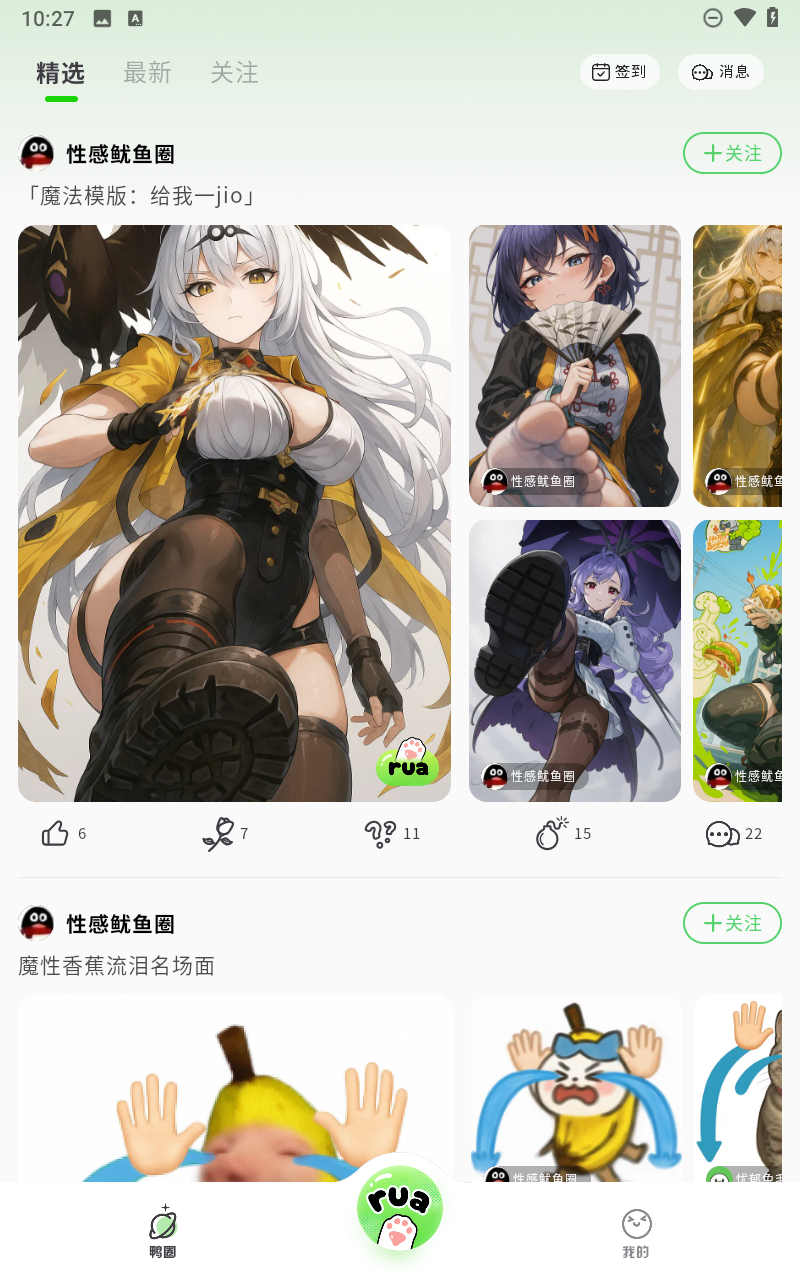Switch to the 最新 tab
Screen dimensions: 800x1280
[147, 73]
